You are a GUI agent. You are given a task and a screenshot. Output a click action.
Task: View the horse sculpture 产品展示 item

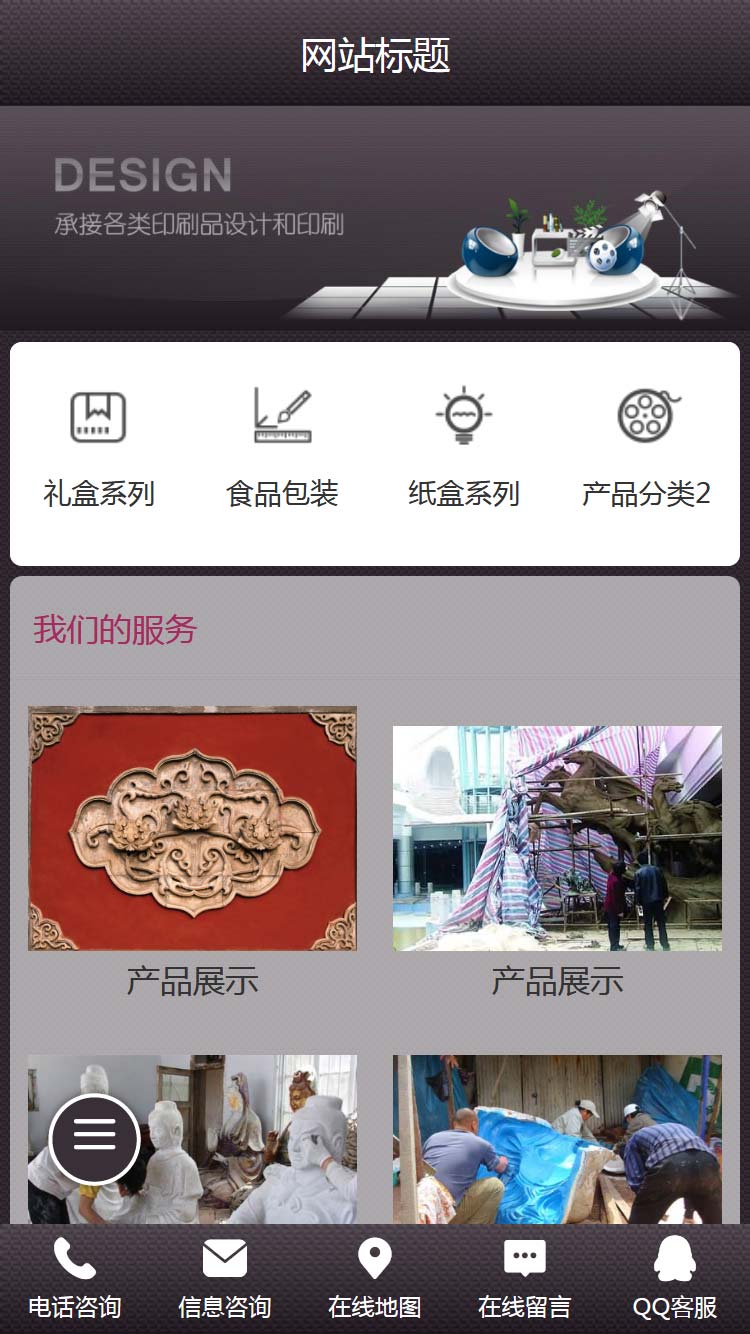(557, 838)
